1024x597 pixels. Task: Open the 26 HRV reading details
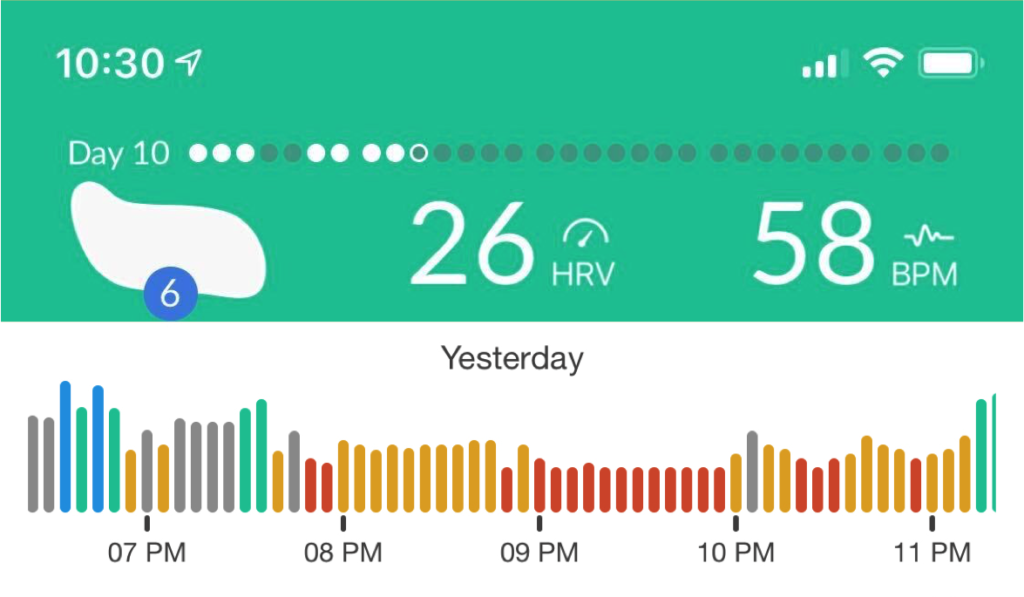(511, 245)
